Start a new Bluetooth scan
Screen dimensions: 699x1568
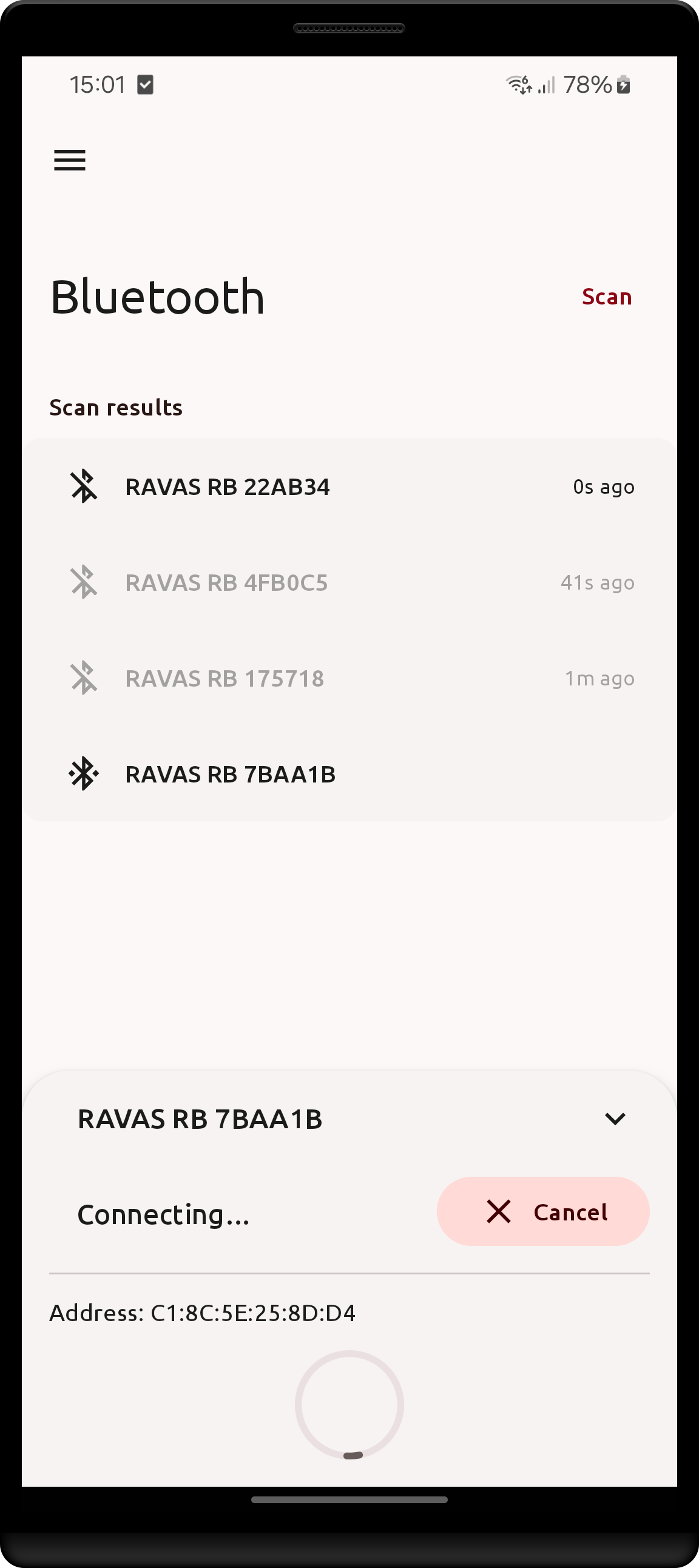[606, 297]
